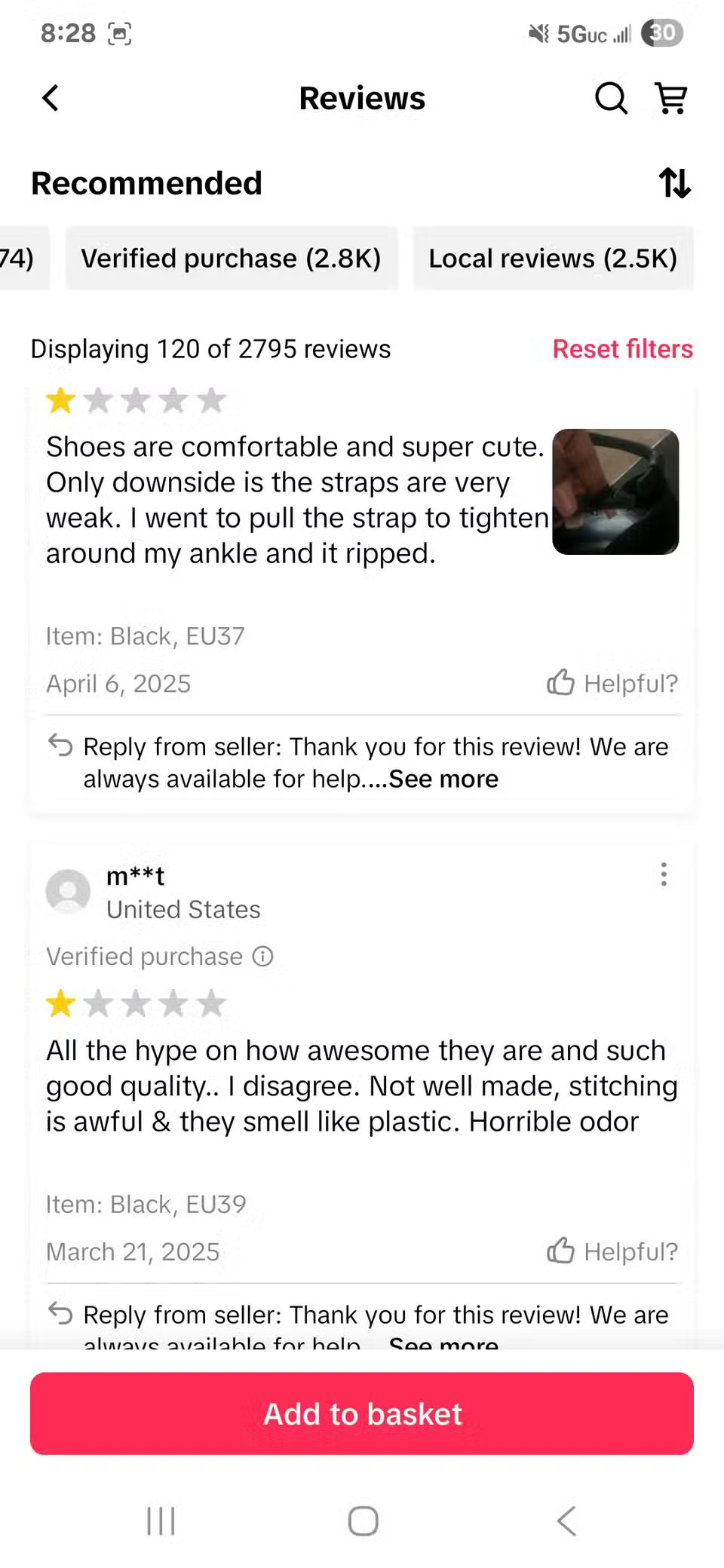Tap the Verified purchase info icon
This screenshot has width=724, height=1568.
(x=262, y=956)
